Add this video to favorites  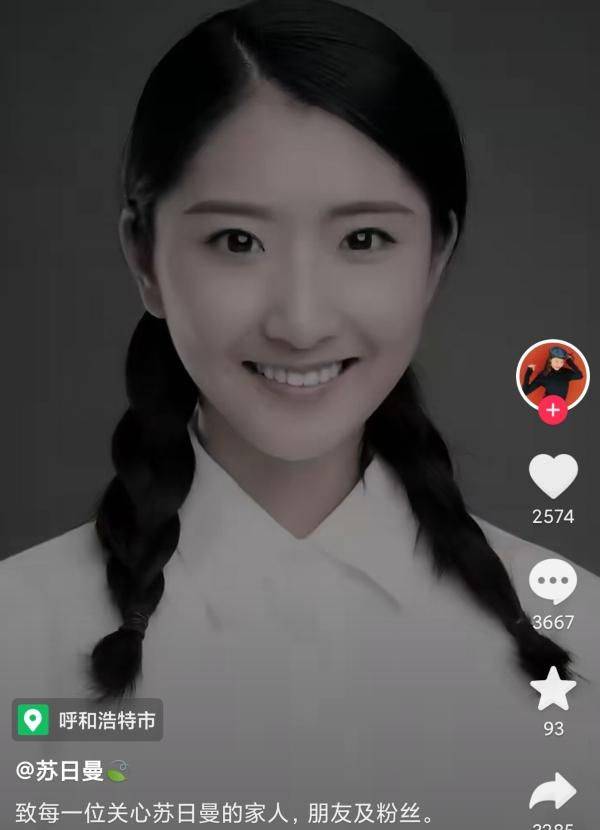[553, 689]
